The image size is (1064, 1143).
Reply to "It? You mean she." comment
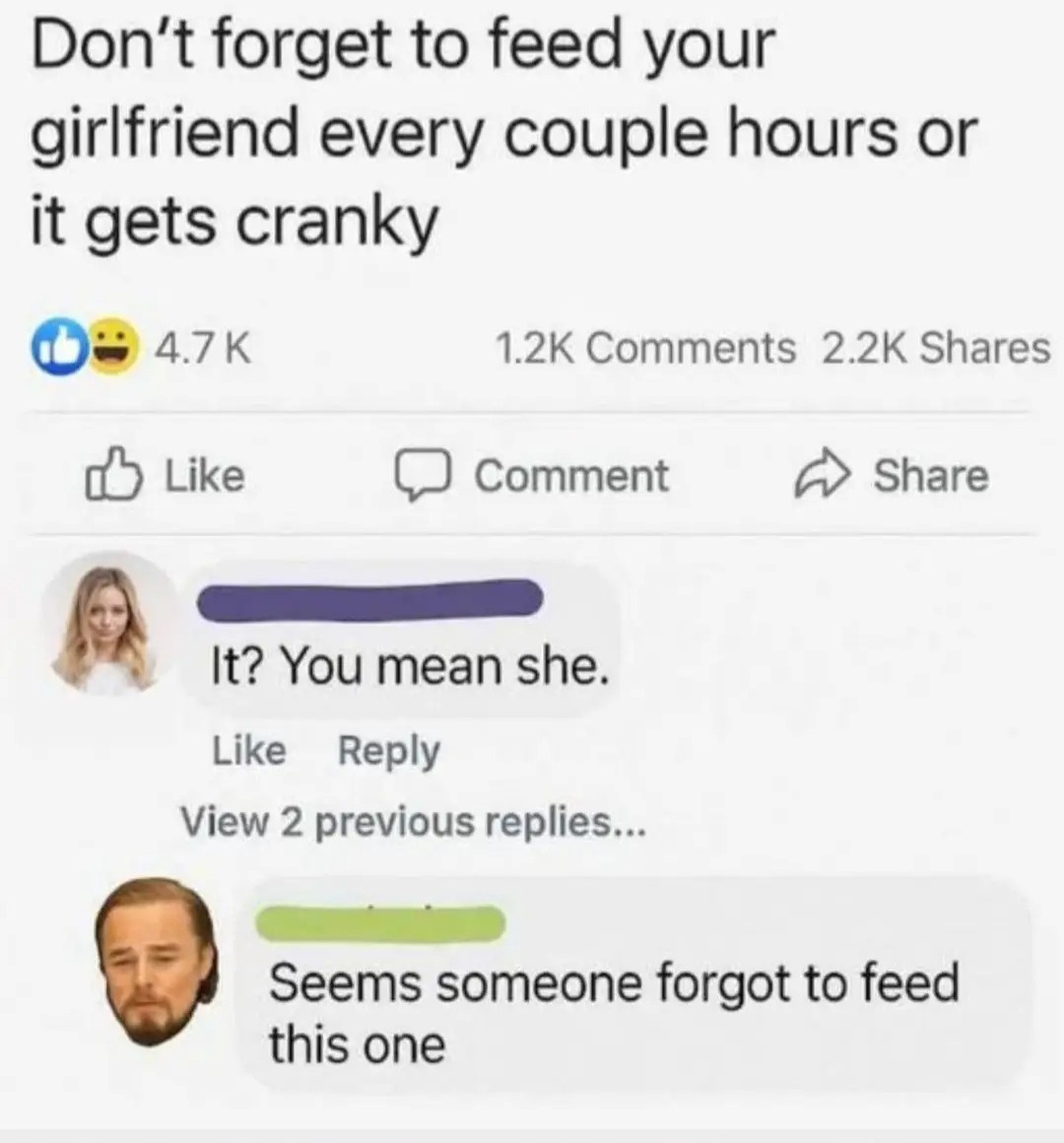[388, 751]
